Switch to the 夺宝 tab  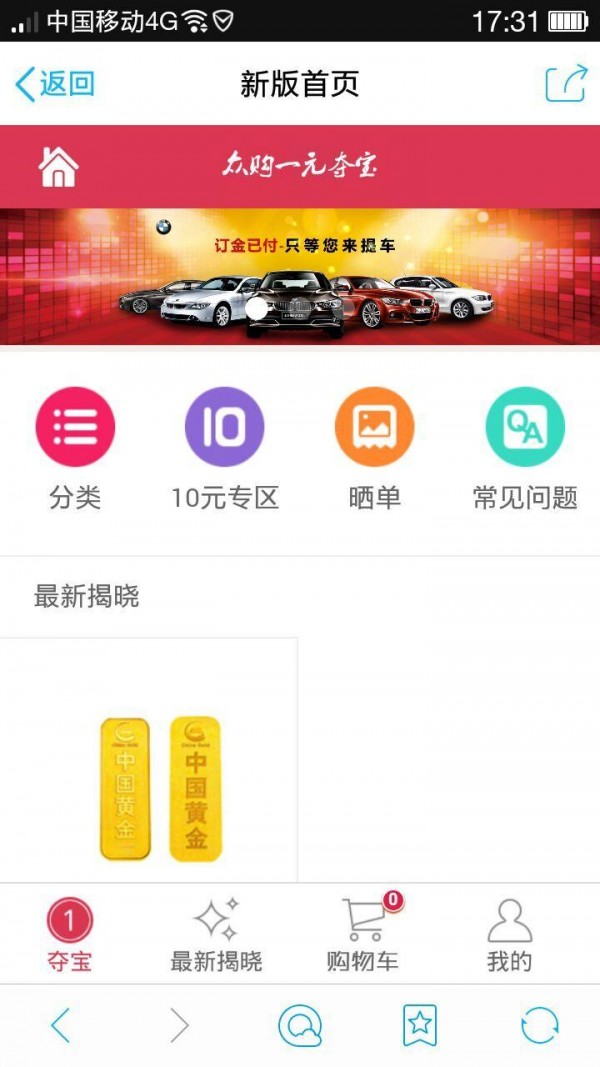tap(70, 935)
